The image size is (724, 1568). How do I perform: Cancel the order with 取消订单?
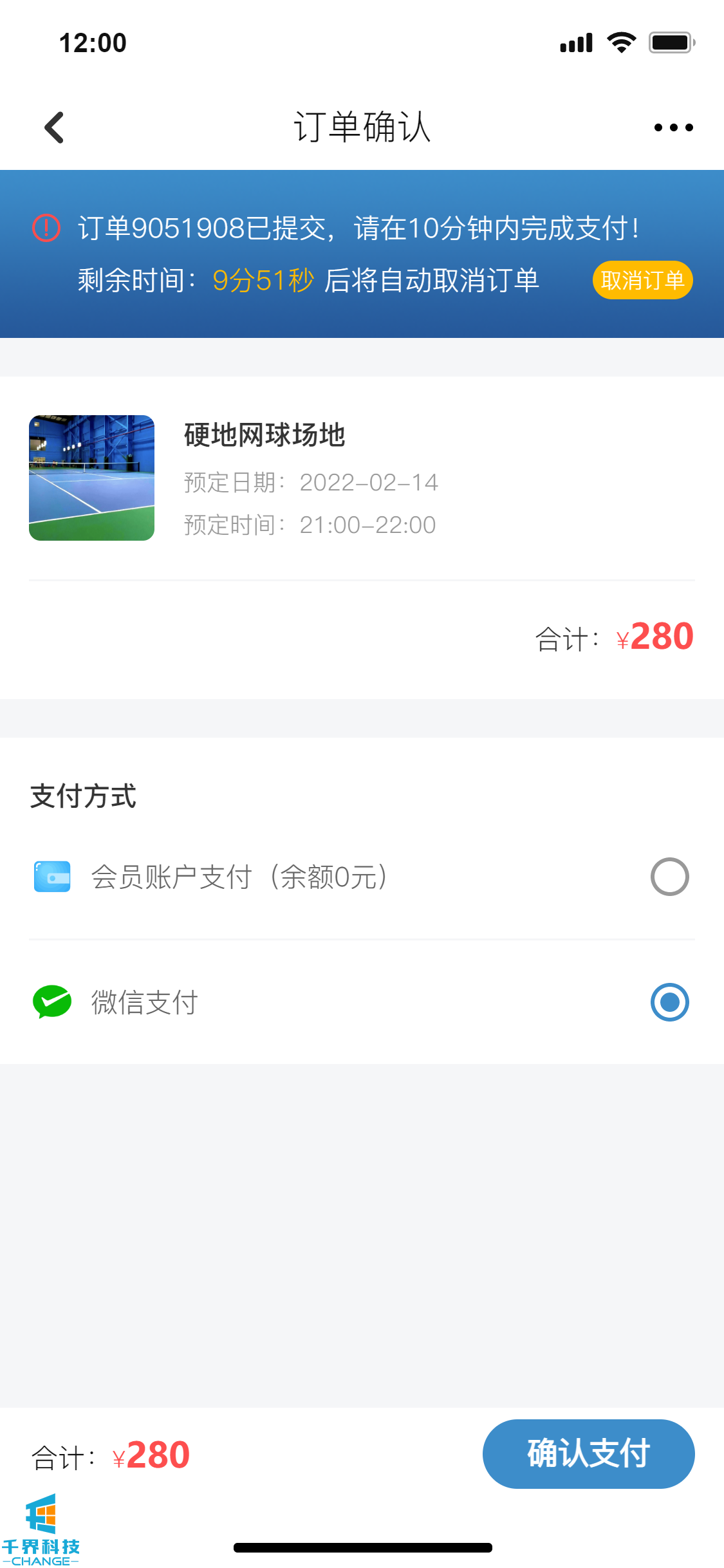(642, 280)
